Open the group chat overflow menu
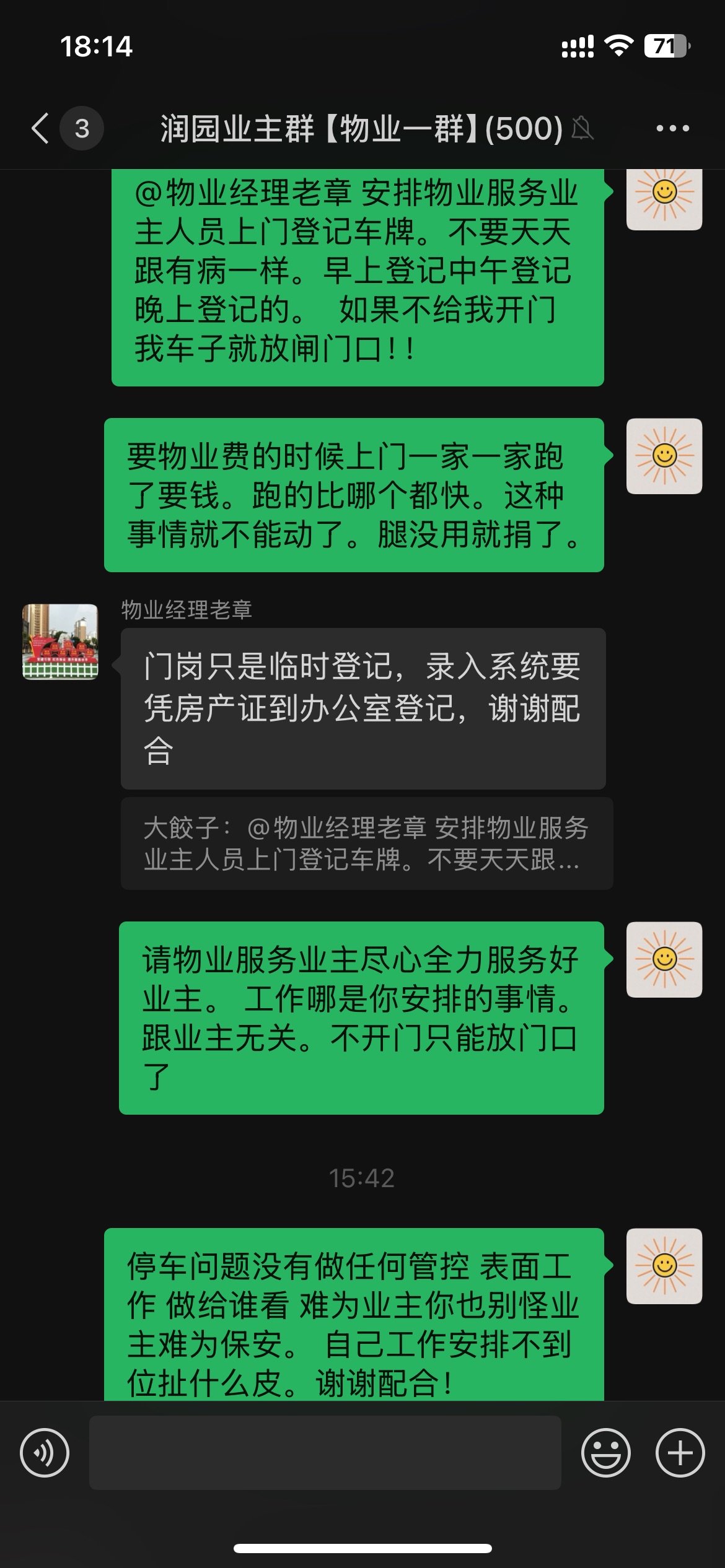The width and height of the screenshot is (725, 1568). click(672, 128)
